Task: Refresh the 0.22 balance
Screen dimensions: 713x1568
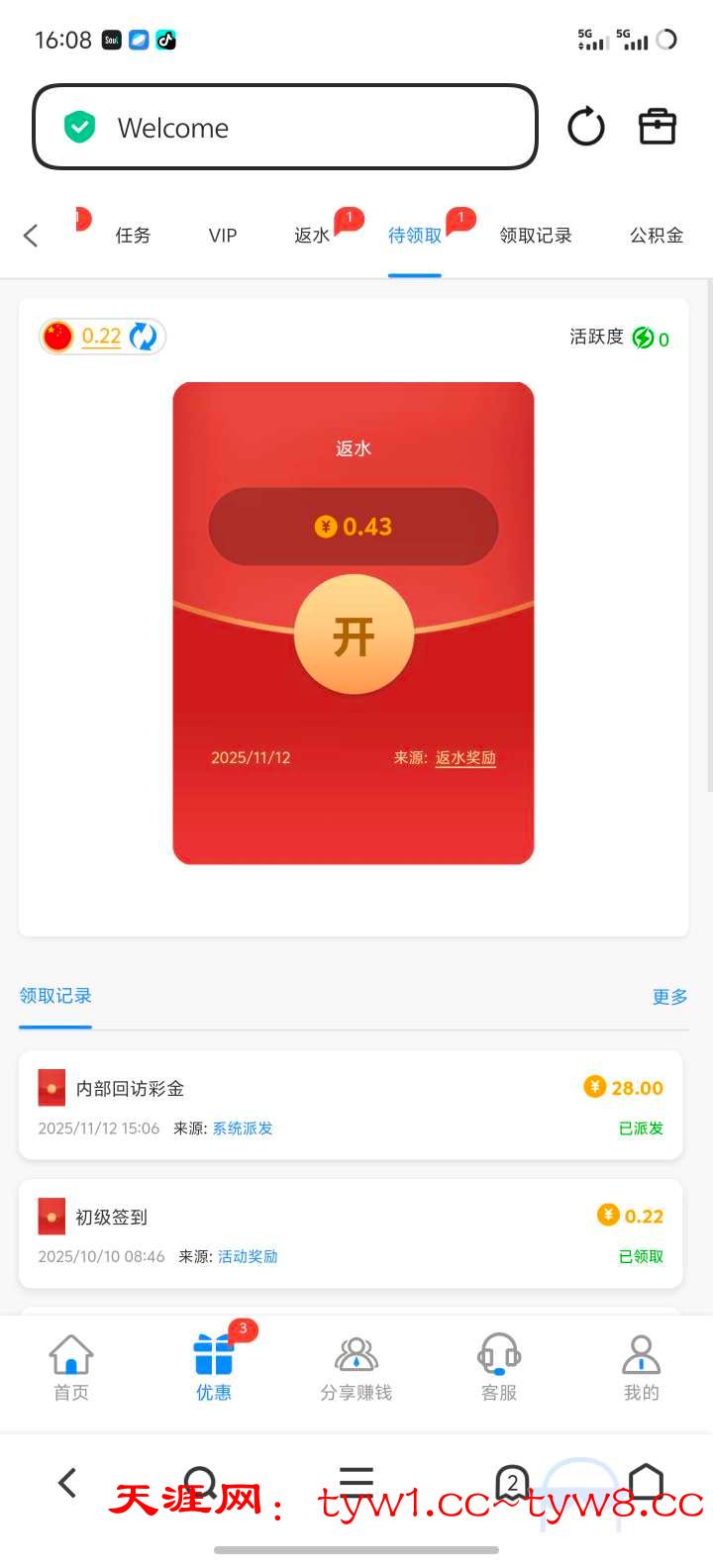Action: pyautogui.click(x=144, y=337)
